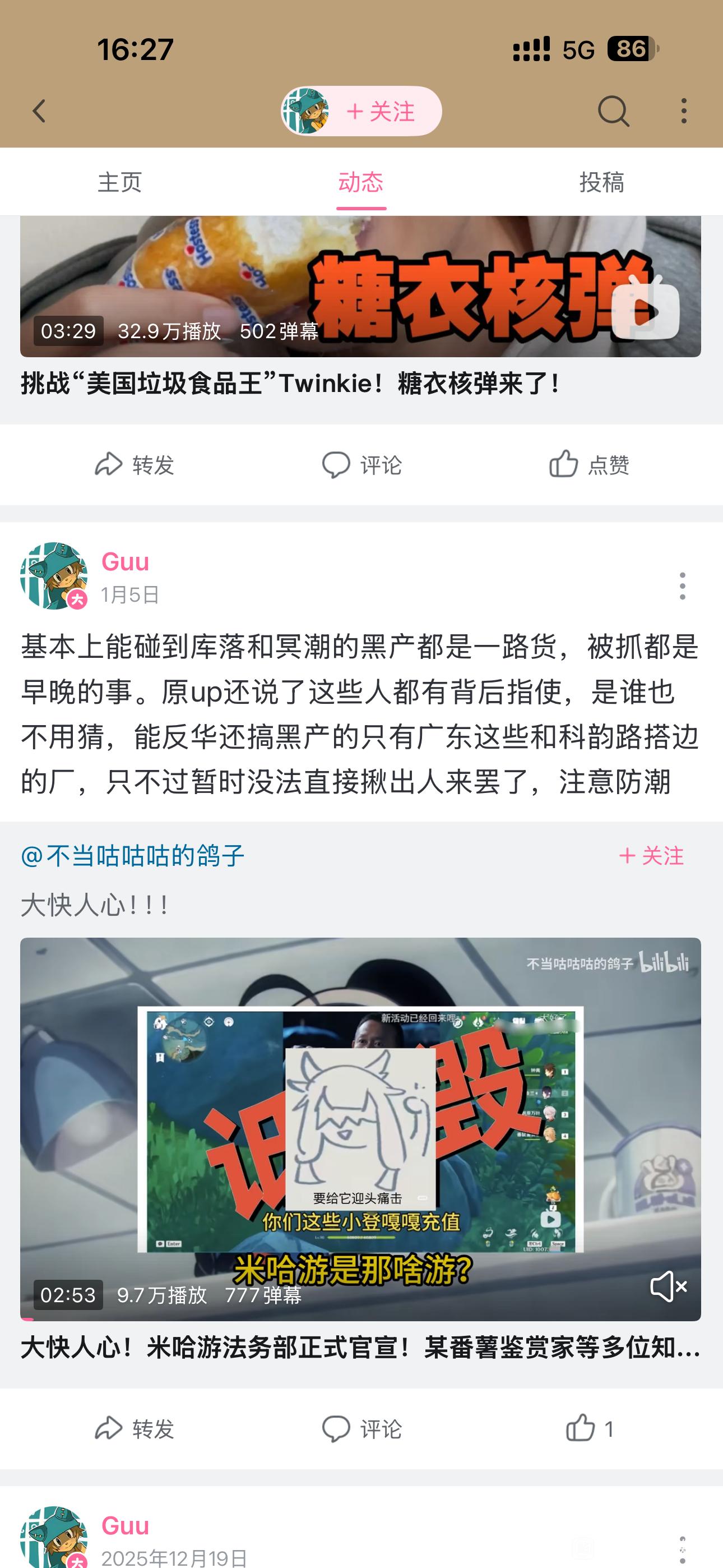The image size is (723, 1568).
Task: Repost the Twinkie video post
Action: click(x=135, y=465)
